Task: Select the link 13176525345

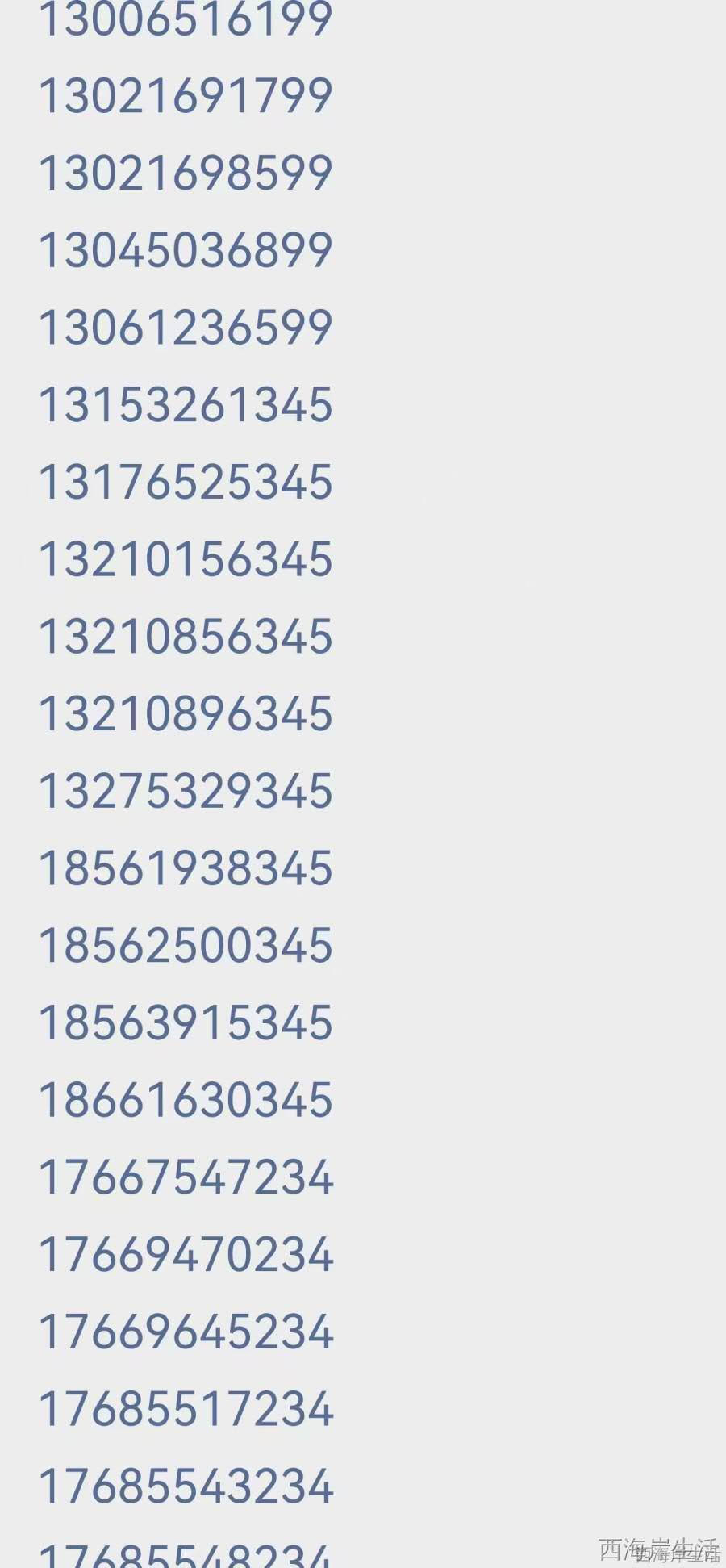Action: pos(186,483)
